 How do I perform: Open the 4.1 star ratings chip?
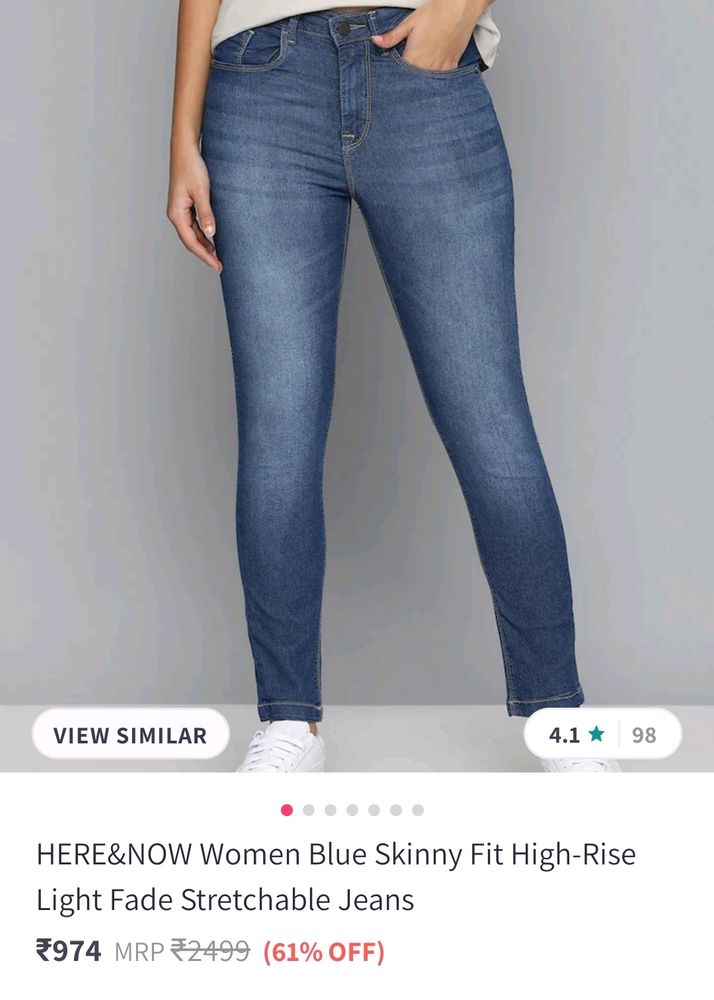(x=602, y=735)
